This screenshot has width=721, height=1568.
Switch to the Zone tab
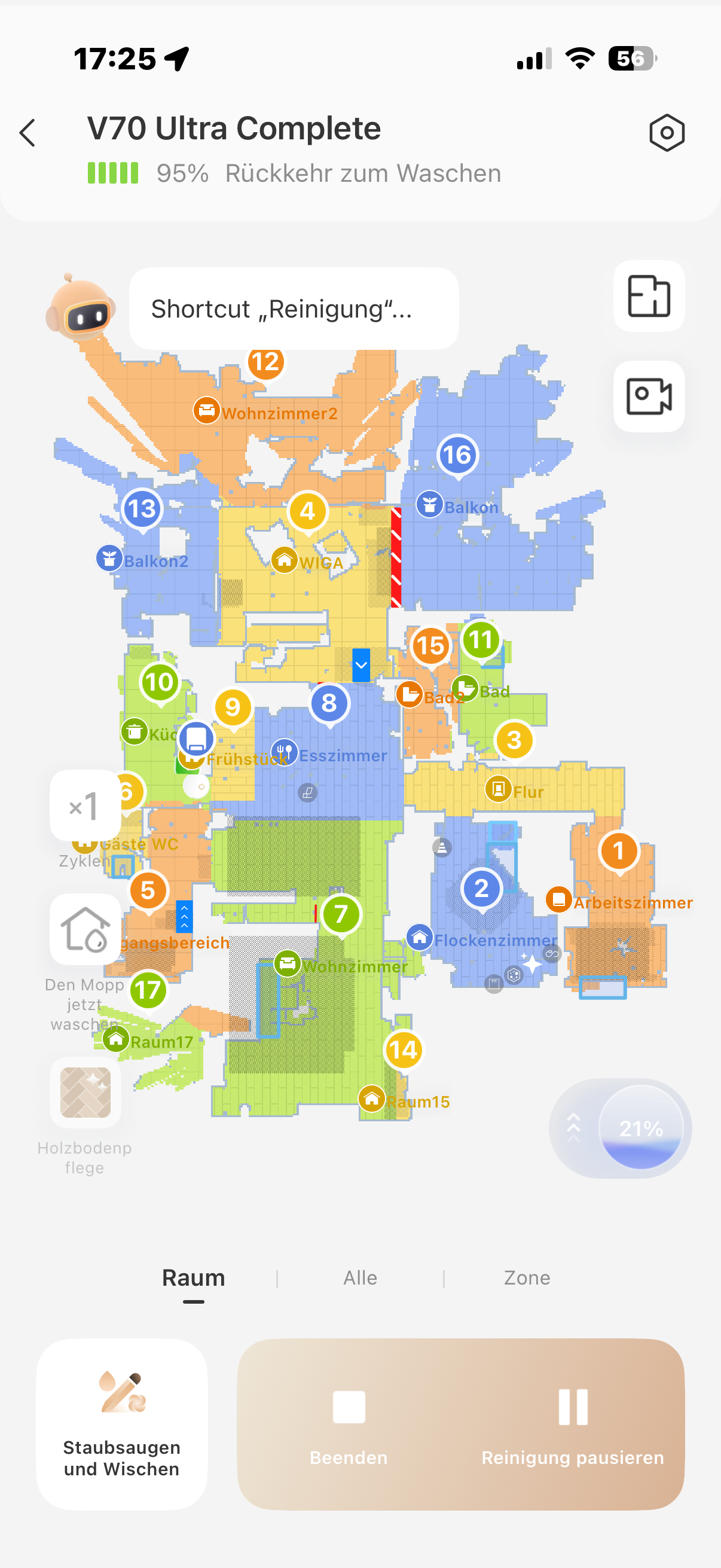527,1277
